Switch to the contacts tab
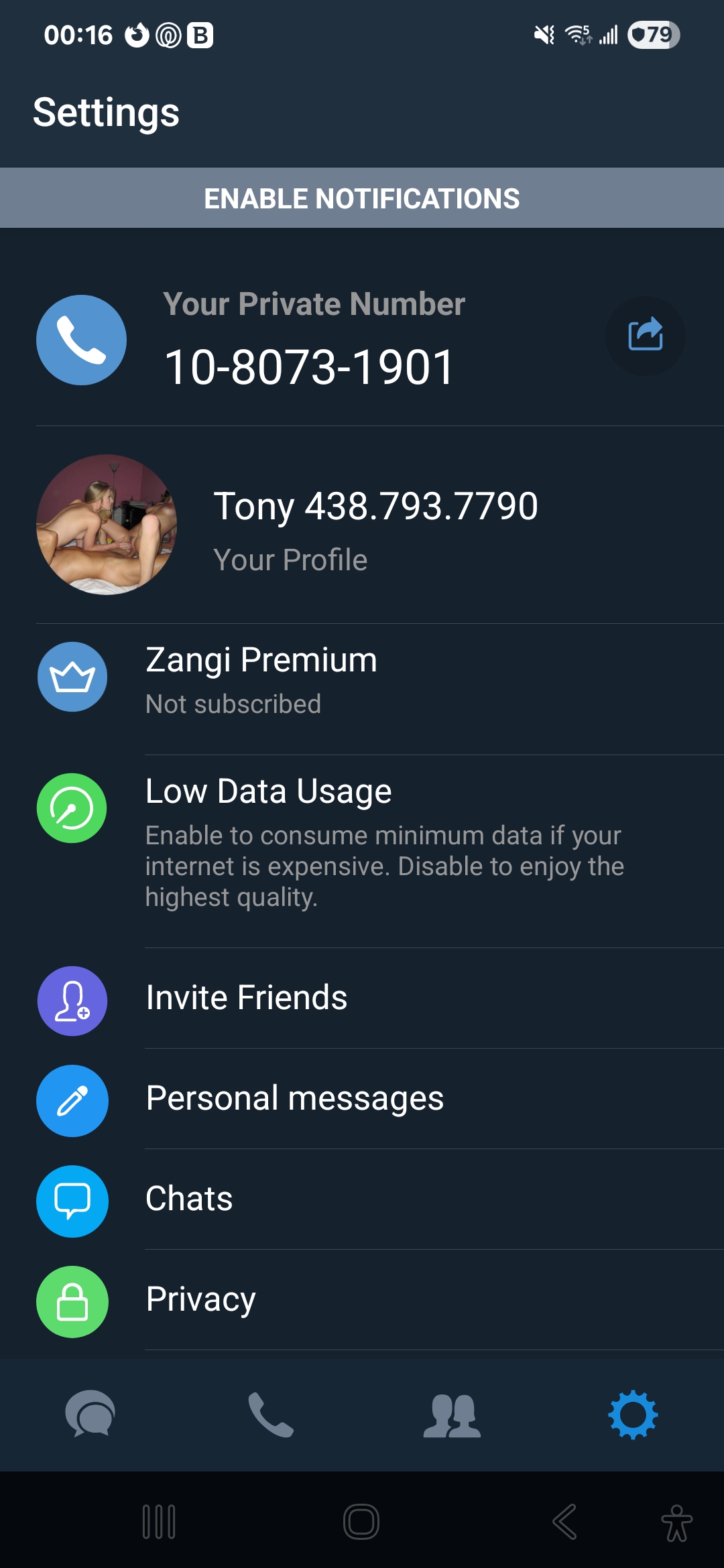The image size is (724, 1568). (x=452, y=1414)
